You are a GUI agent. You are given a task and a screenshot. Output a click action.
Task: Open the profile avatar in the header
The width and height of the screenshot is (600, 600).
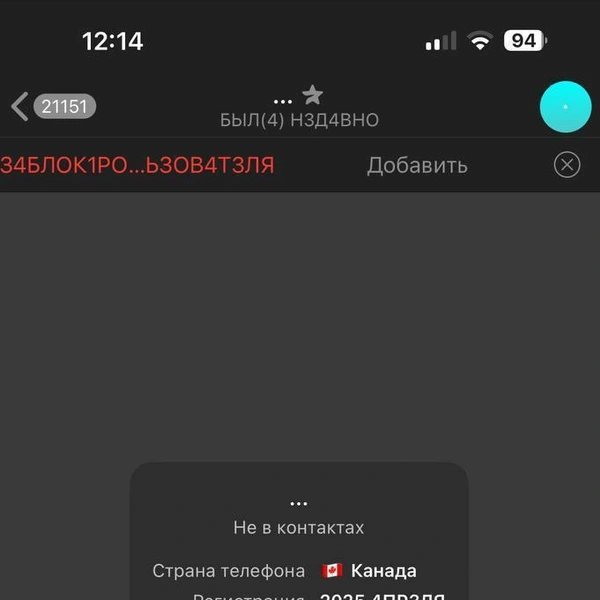[x=565, y=107]
